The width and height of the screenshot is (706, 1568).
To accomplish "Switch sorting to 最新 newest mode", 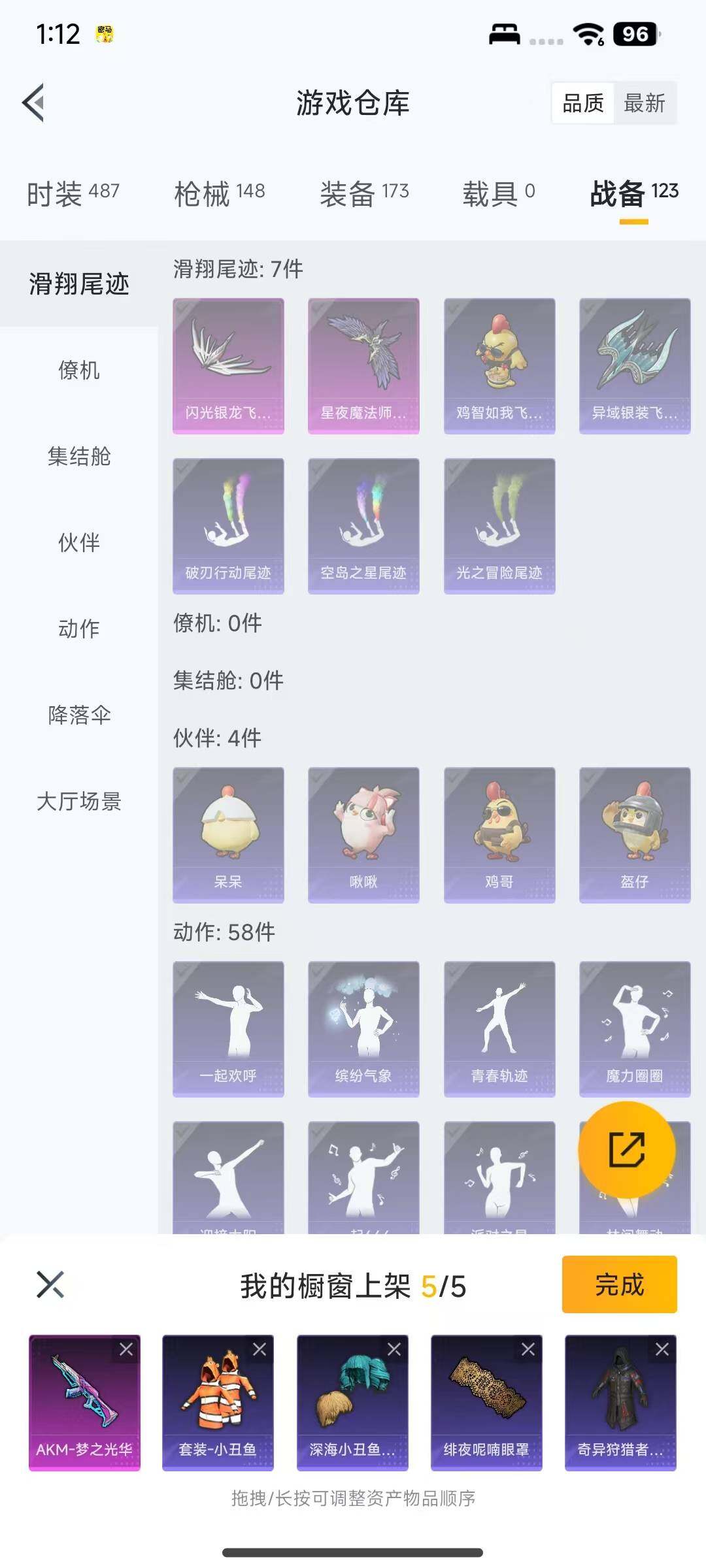I will pos(643,103).
